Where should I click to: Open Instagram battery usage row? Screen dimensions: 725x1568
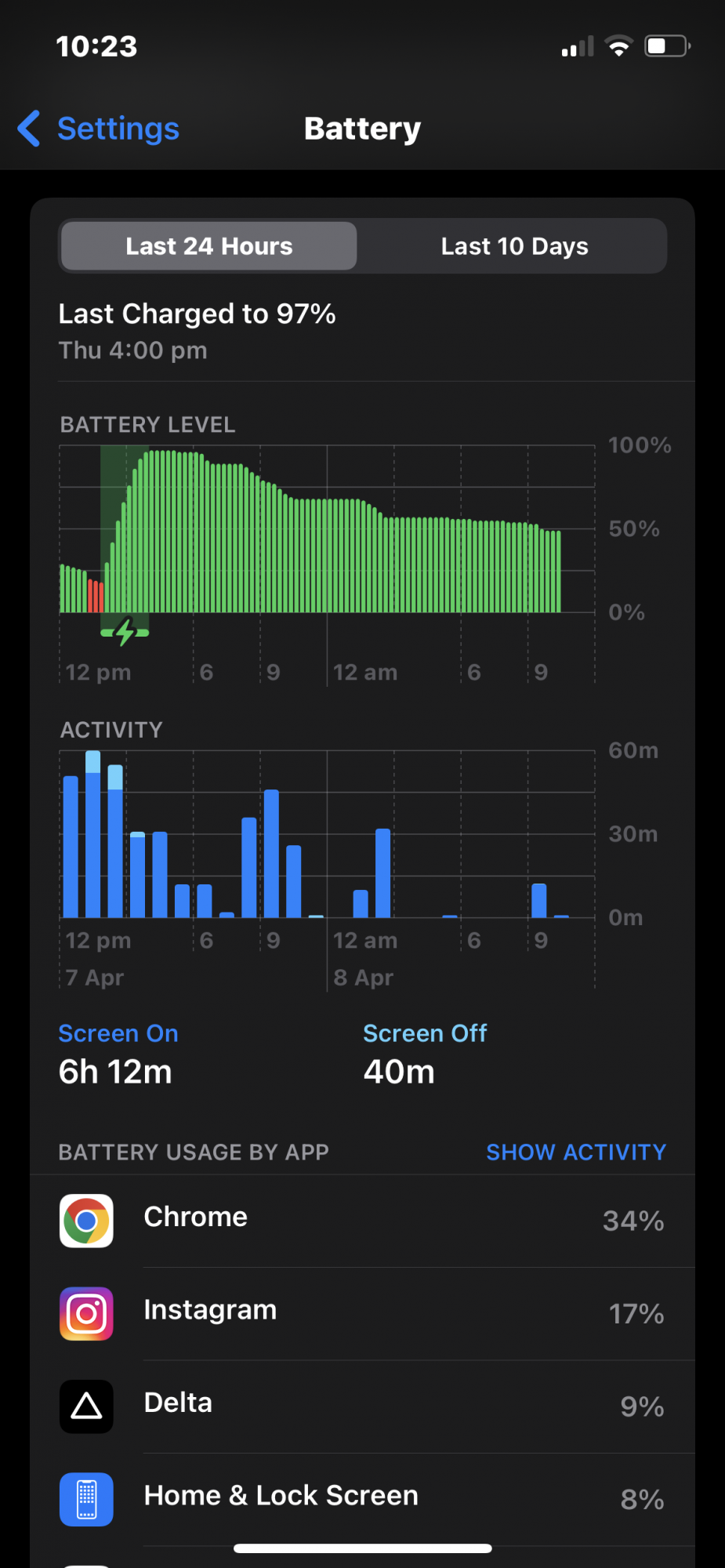coord(362,1312)
